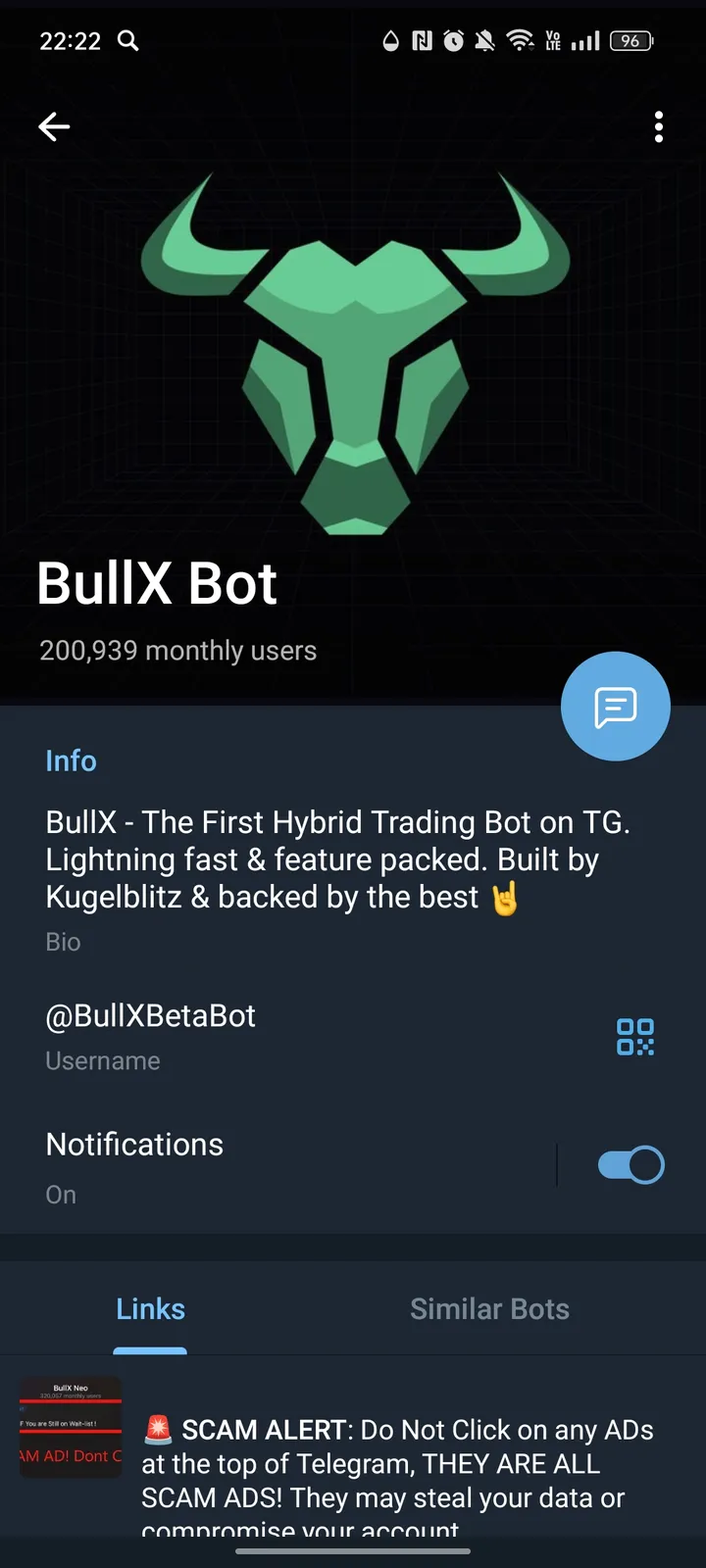Tap the Wi-Fi icon in the status bar

coord(518,41)
